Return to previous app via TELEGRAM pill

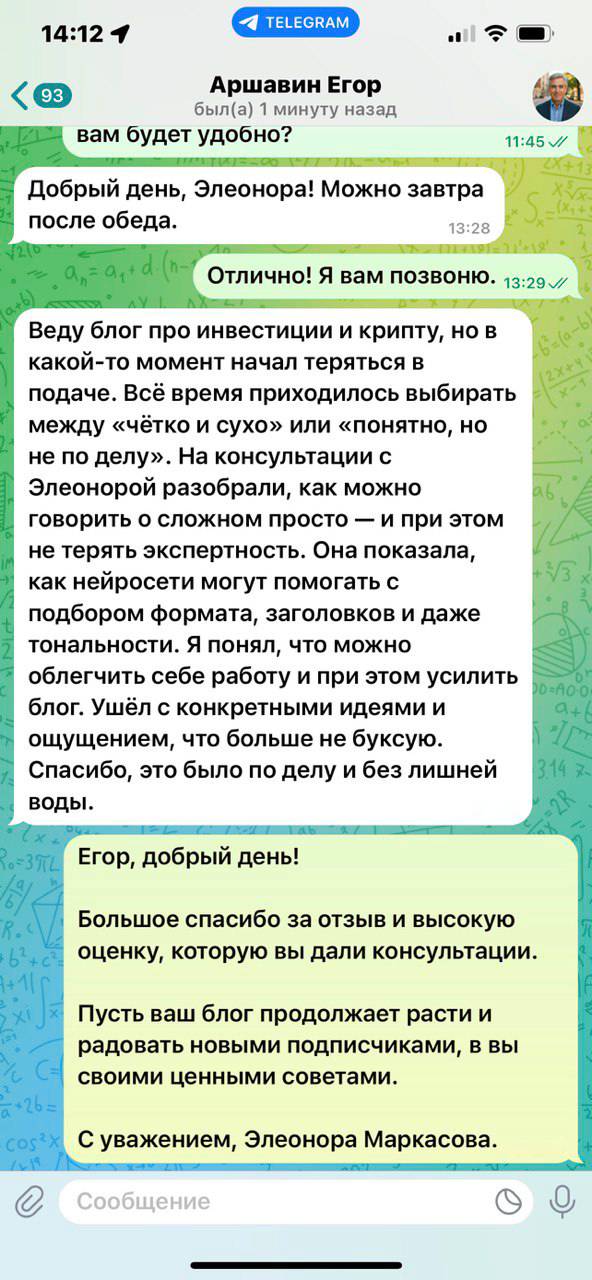tap(295, 22)
